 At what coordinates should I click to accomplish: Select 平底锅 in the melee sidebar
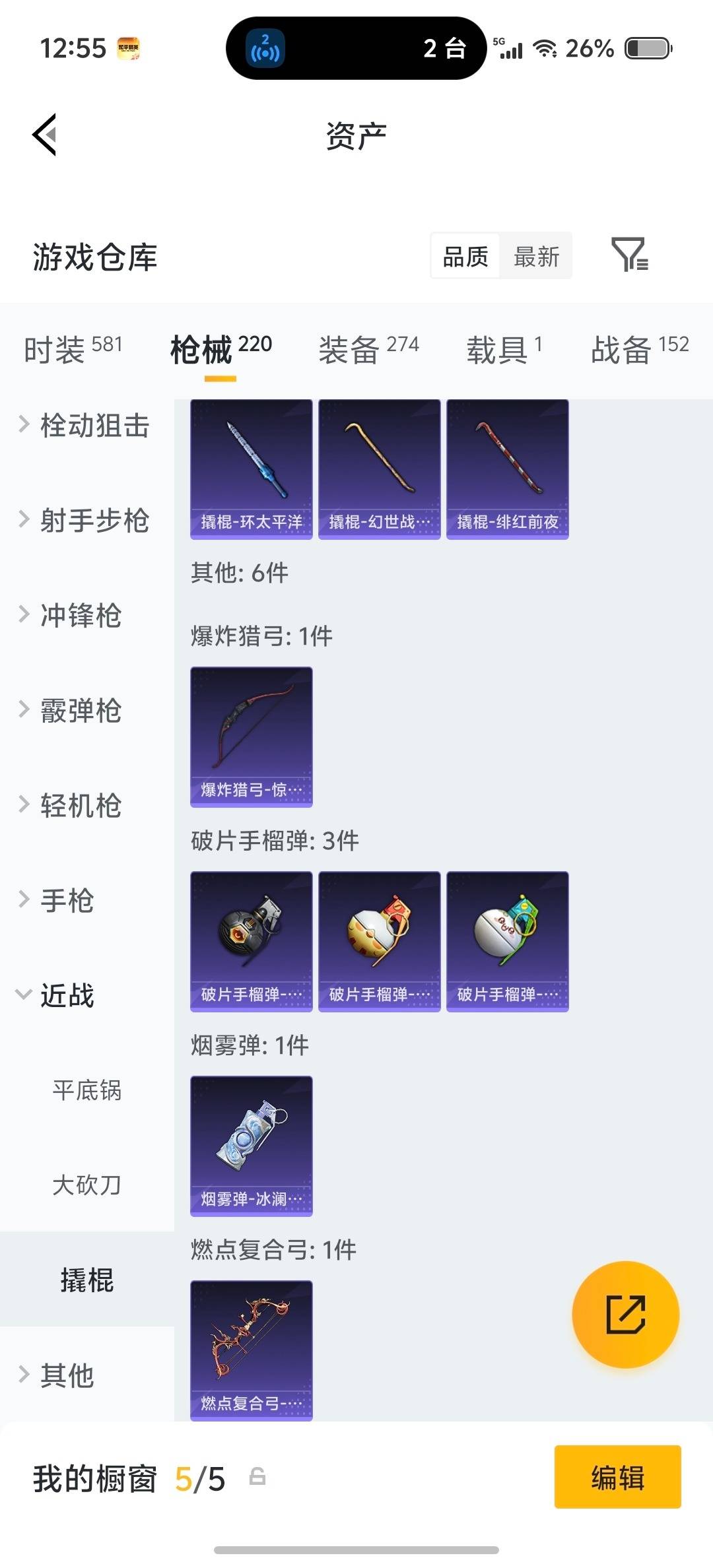tap(88, 1091)
